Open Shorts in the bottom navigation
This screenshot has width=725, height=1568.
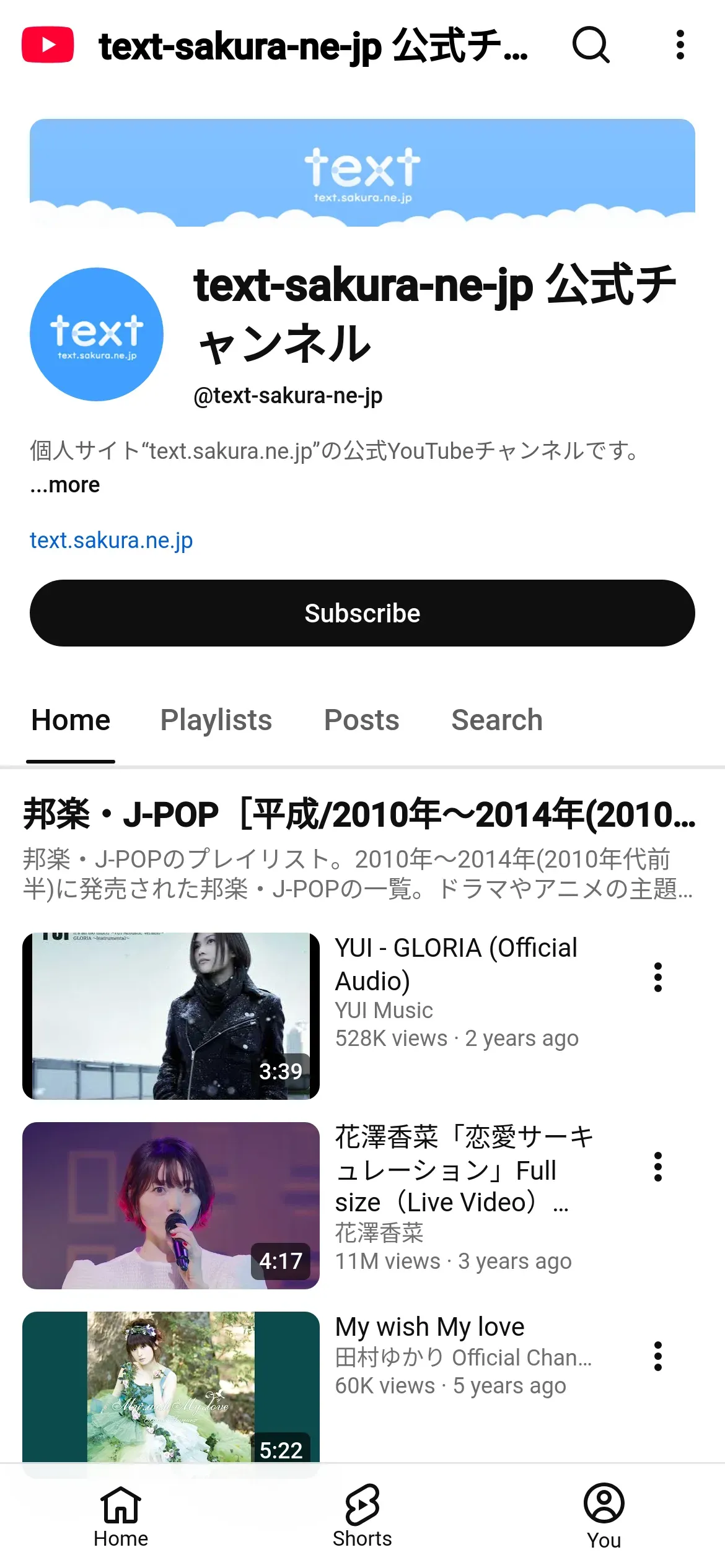362,1516
